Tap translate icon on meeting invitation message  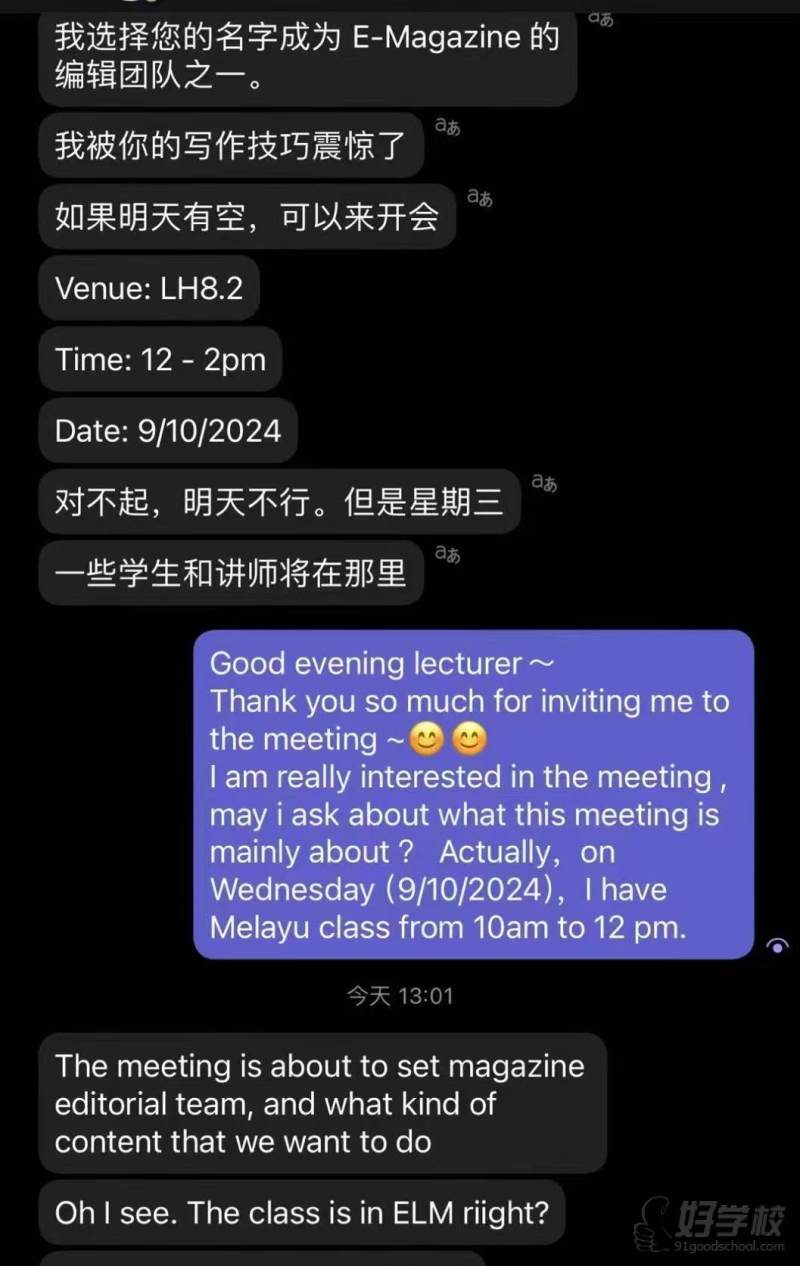[x=479, y=199]
